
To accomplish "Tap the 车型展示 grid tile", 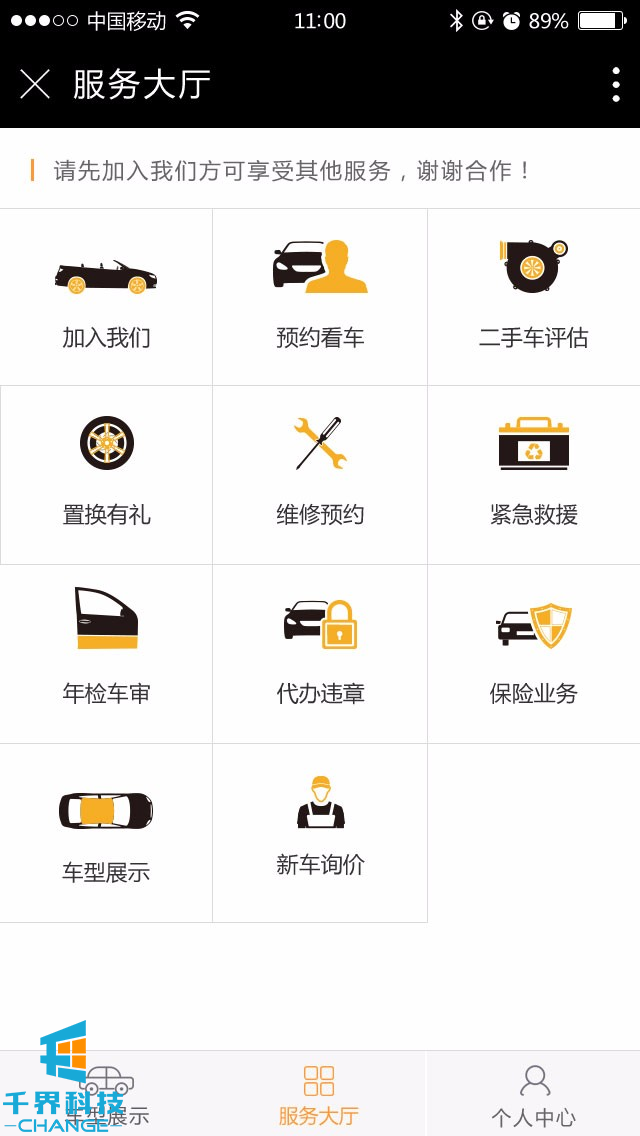I will pyautogui.click(x=106, y=833).
